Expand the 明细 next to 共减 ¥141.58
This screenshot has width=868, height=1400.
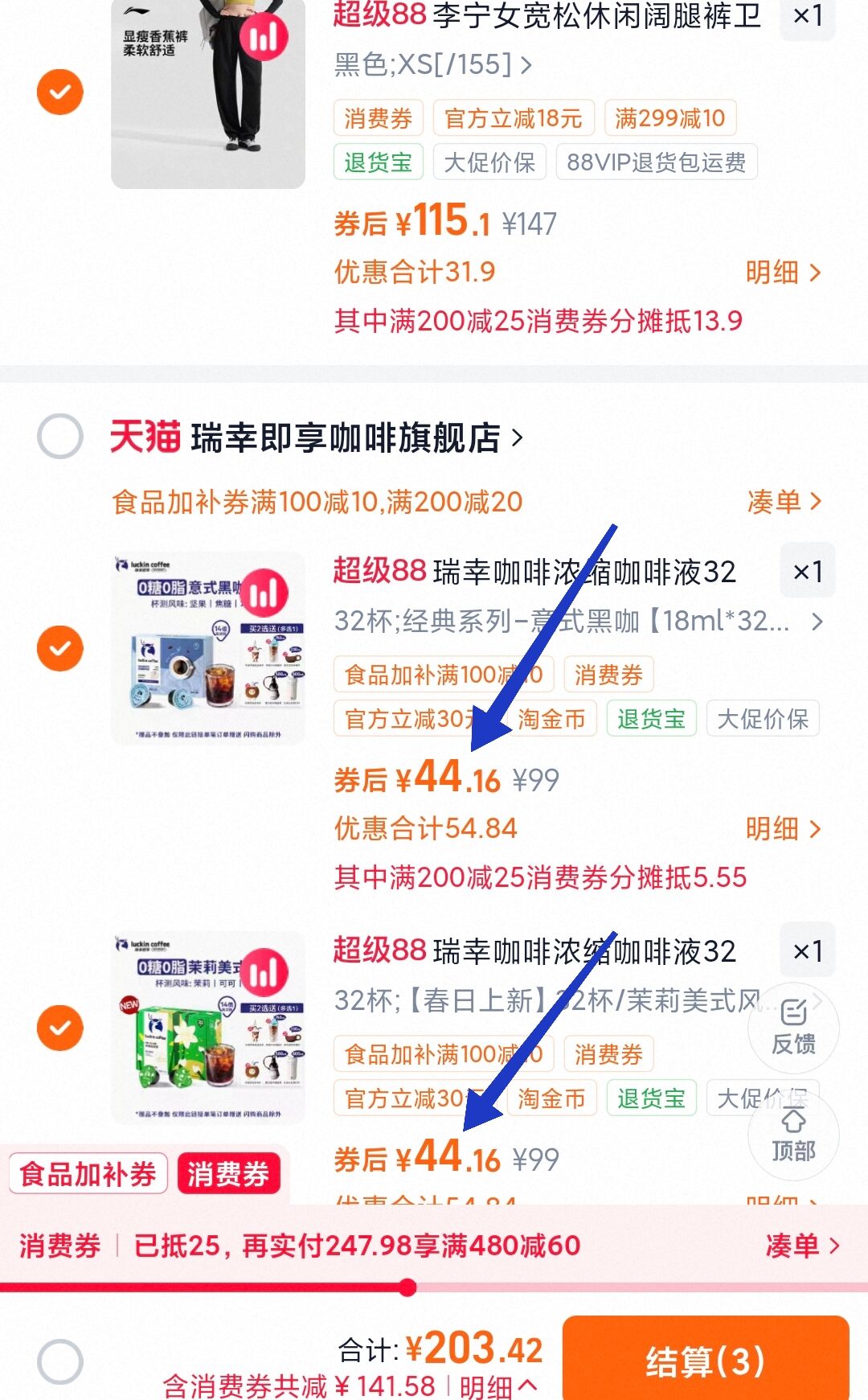(x=498, y=1386)
